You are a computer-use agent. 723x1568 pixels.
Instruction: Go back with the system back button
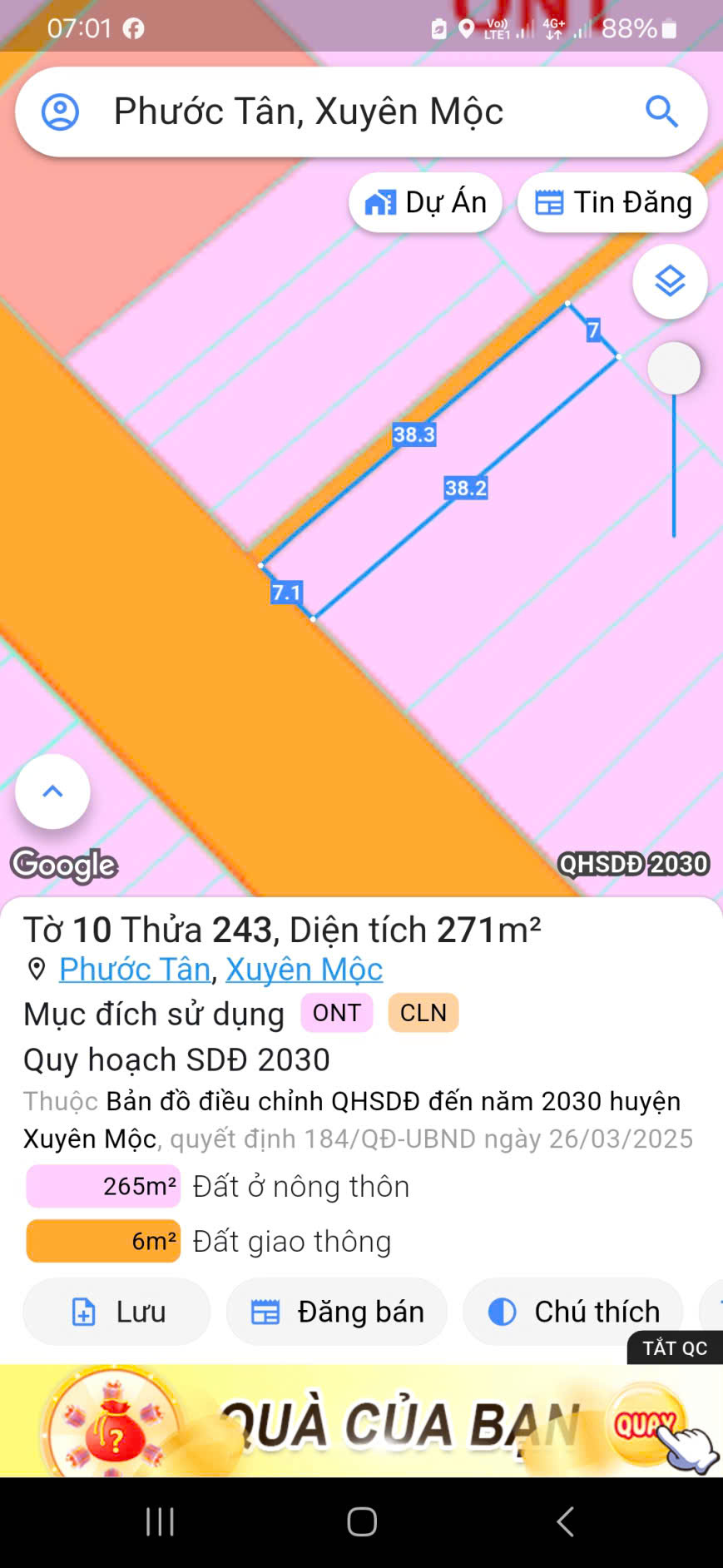[x=565, y=1521]
